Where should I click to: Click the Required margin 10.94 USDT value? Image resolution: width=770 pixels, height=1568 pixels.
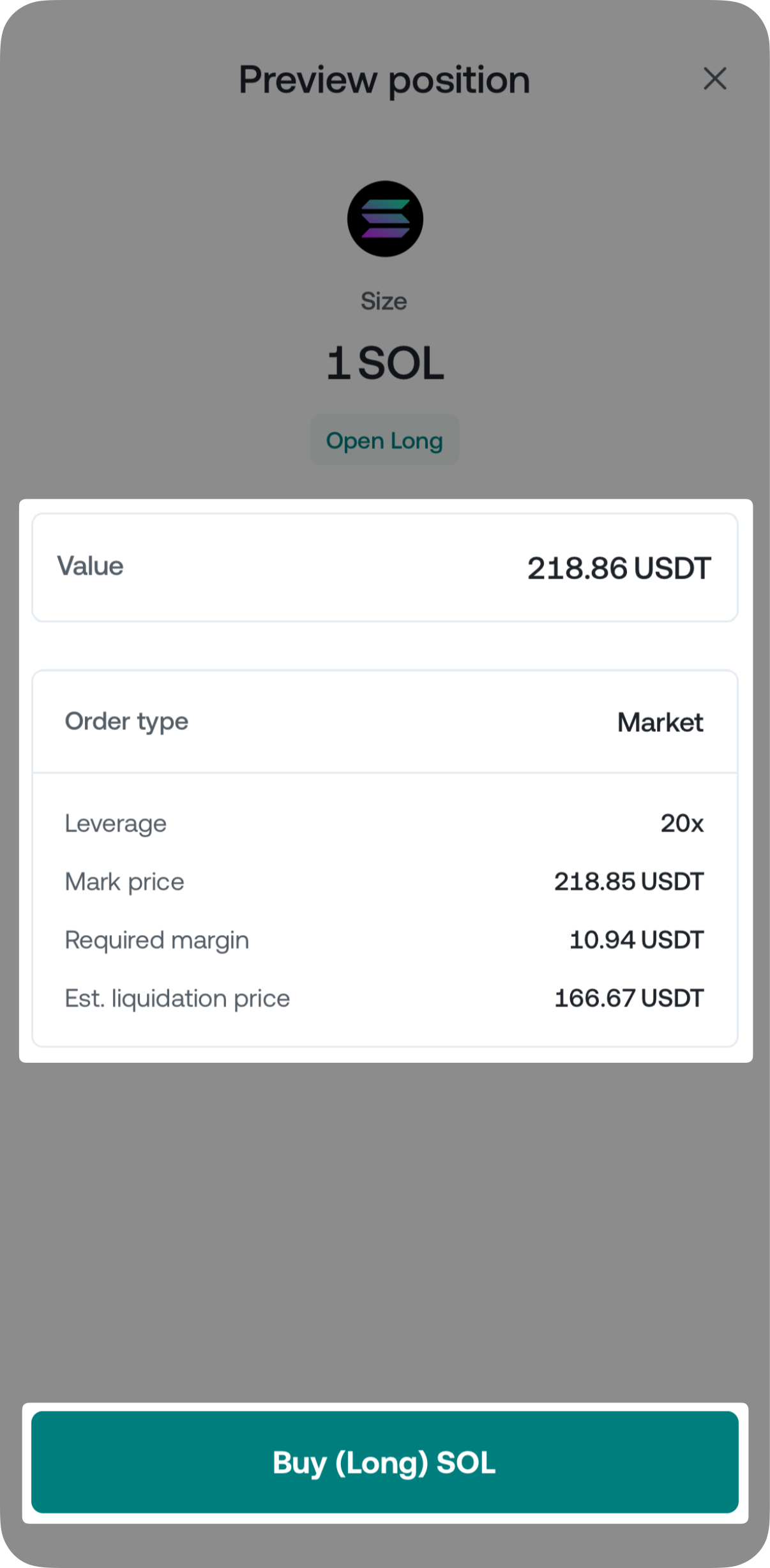click(x=636, y=940)
